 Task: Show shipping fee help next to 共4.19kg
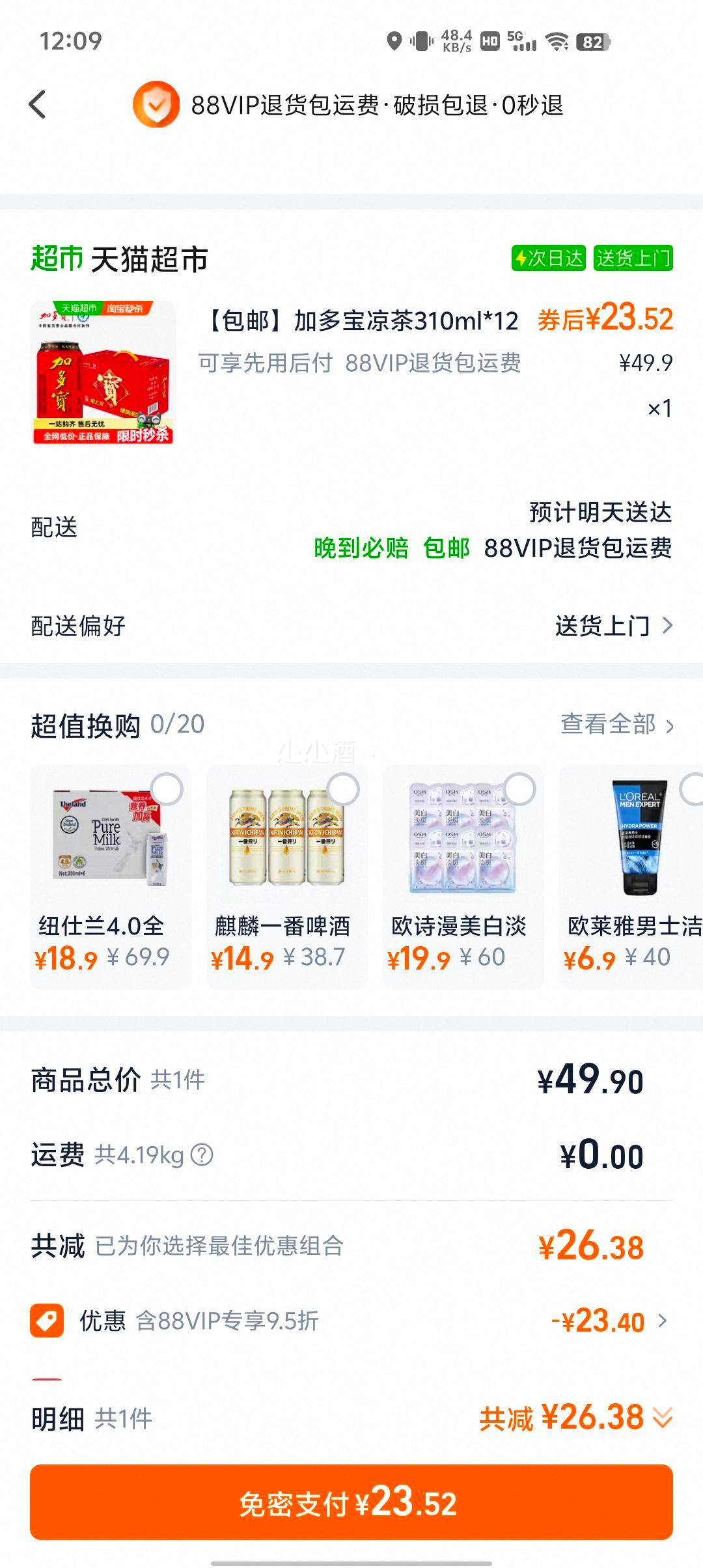pyautogui.click(x=202, y=1155)
